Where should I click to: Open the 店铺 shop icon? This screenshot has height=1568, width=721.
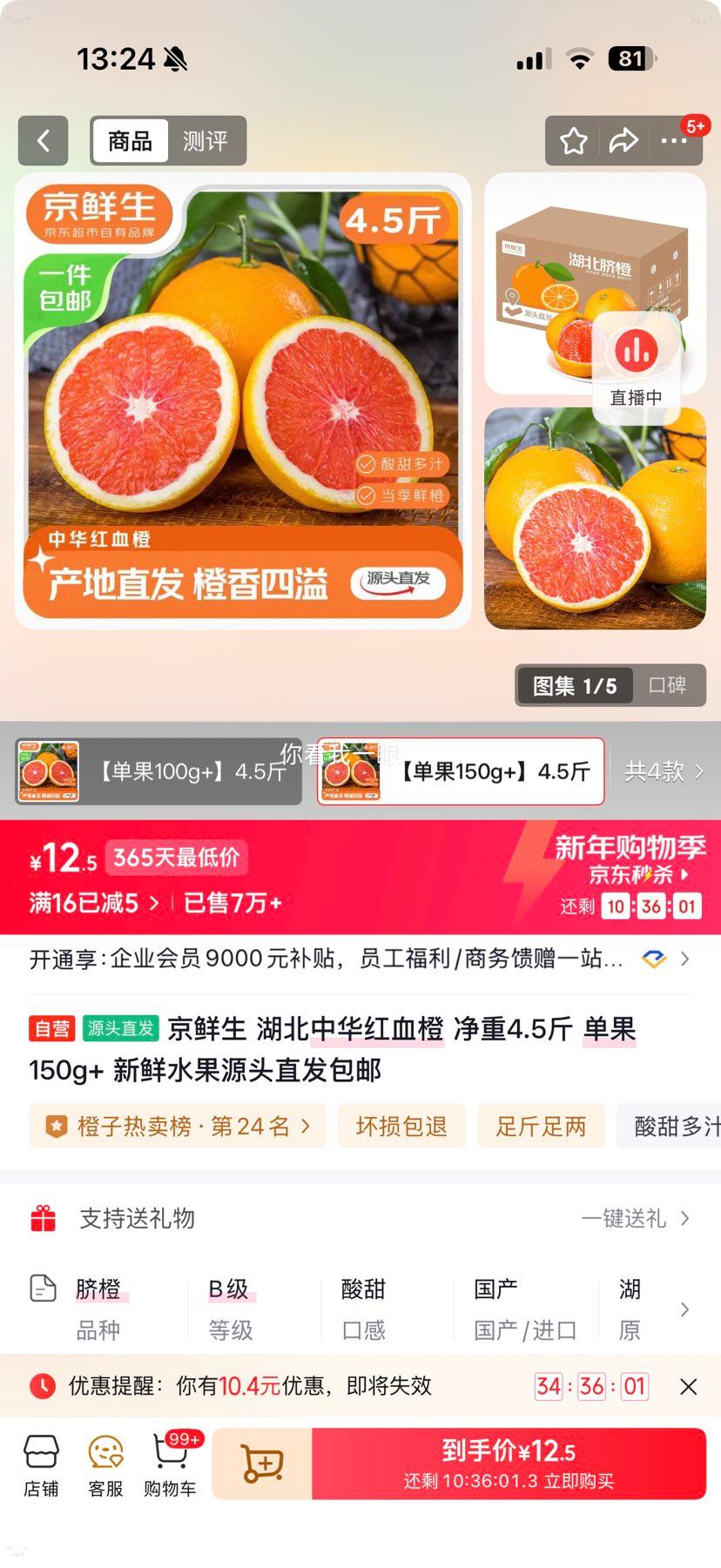pyautogui.click(x=41, y=1463)
